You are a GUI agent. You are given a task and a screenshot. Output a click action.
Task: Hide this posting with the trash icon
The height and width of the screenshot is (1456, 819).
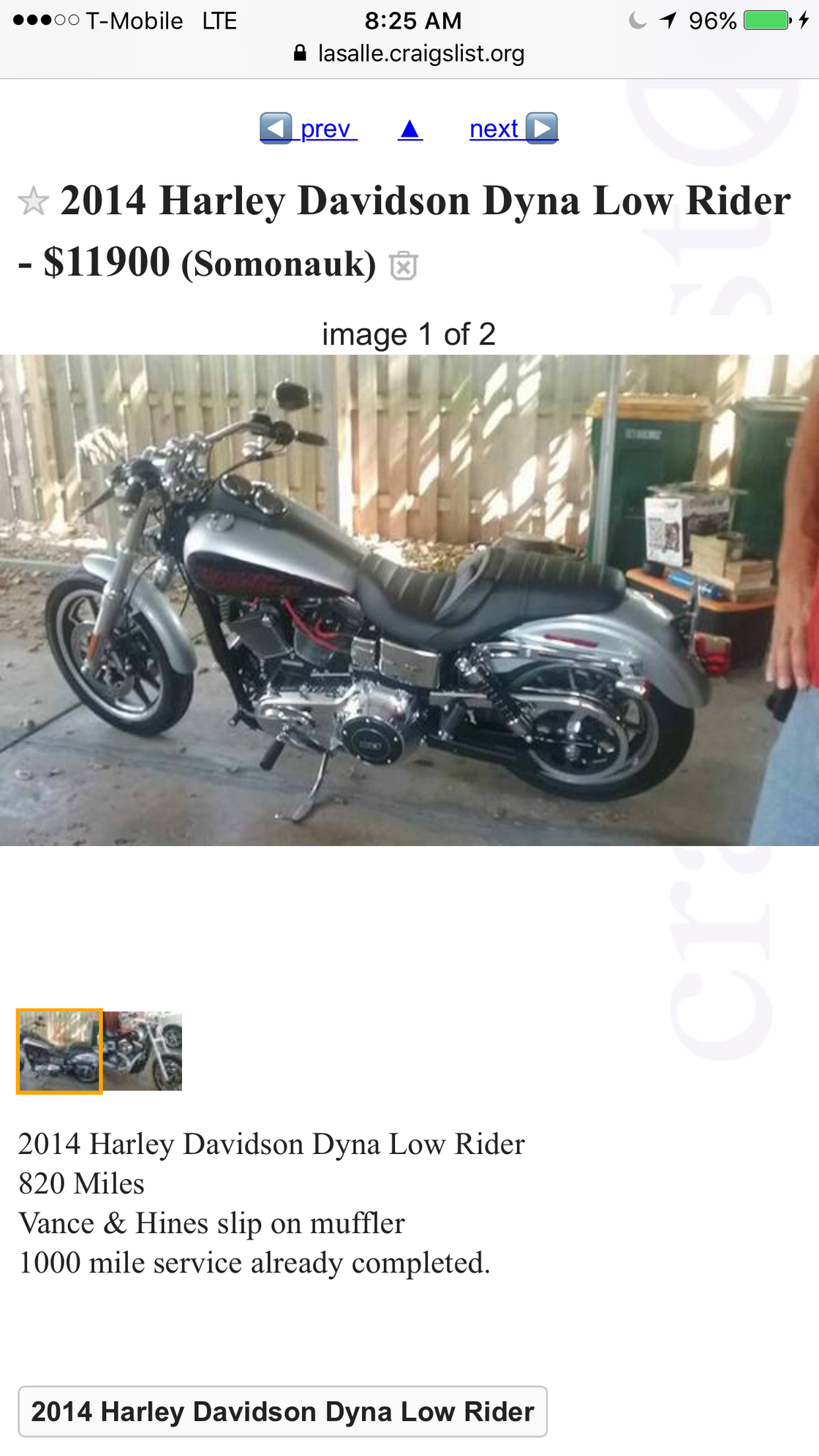(404, 265)
